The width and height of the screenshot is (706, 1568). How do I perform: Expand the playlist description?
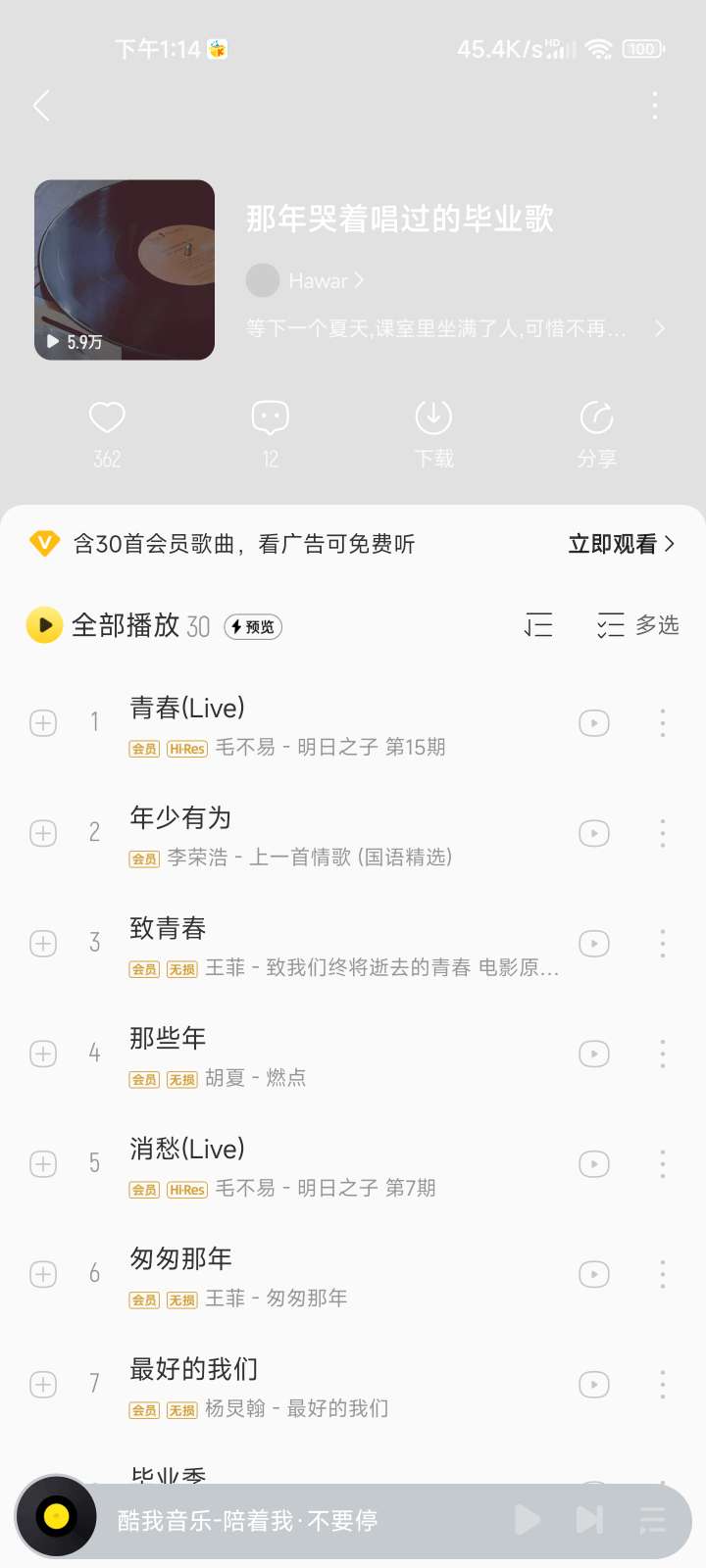(x=456, y=328)
